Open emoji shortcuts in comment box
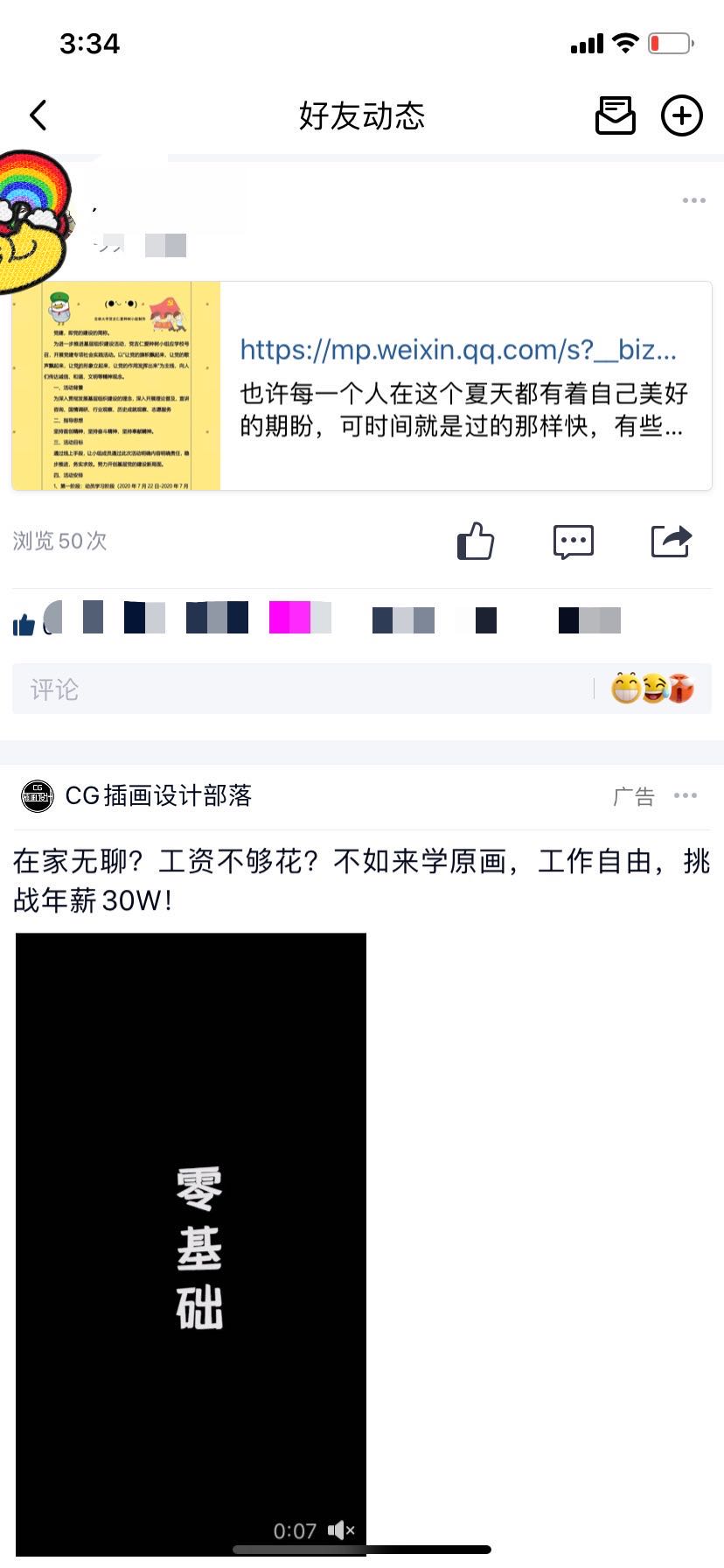The height and width of the screenshot is (1568, 724). 652,689
